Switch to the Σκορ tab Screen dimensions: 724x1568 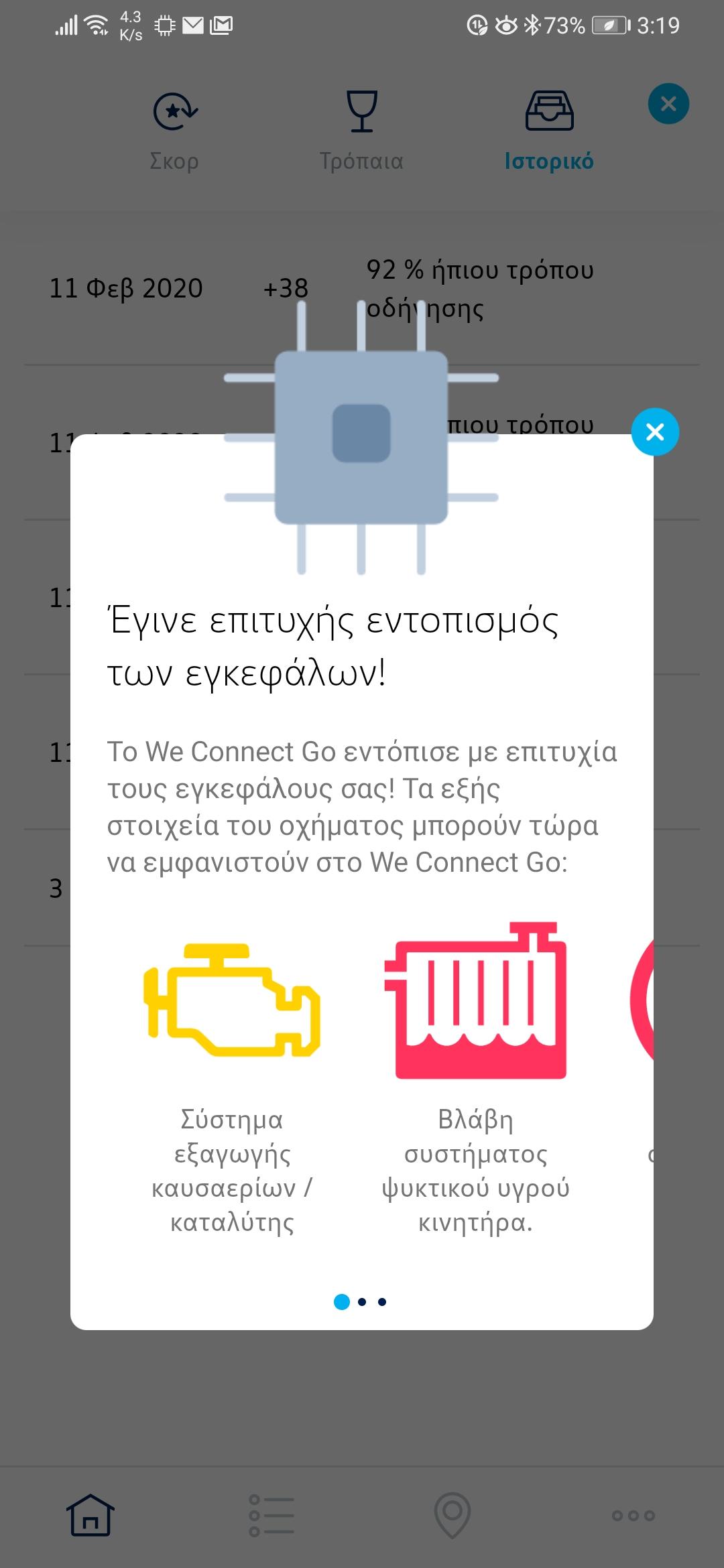tap(174, 132)
